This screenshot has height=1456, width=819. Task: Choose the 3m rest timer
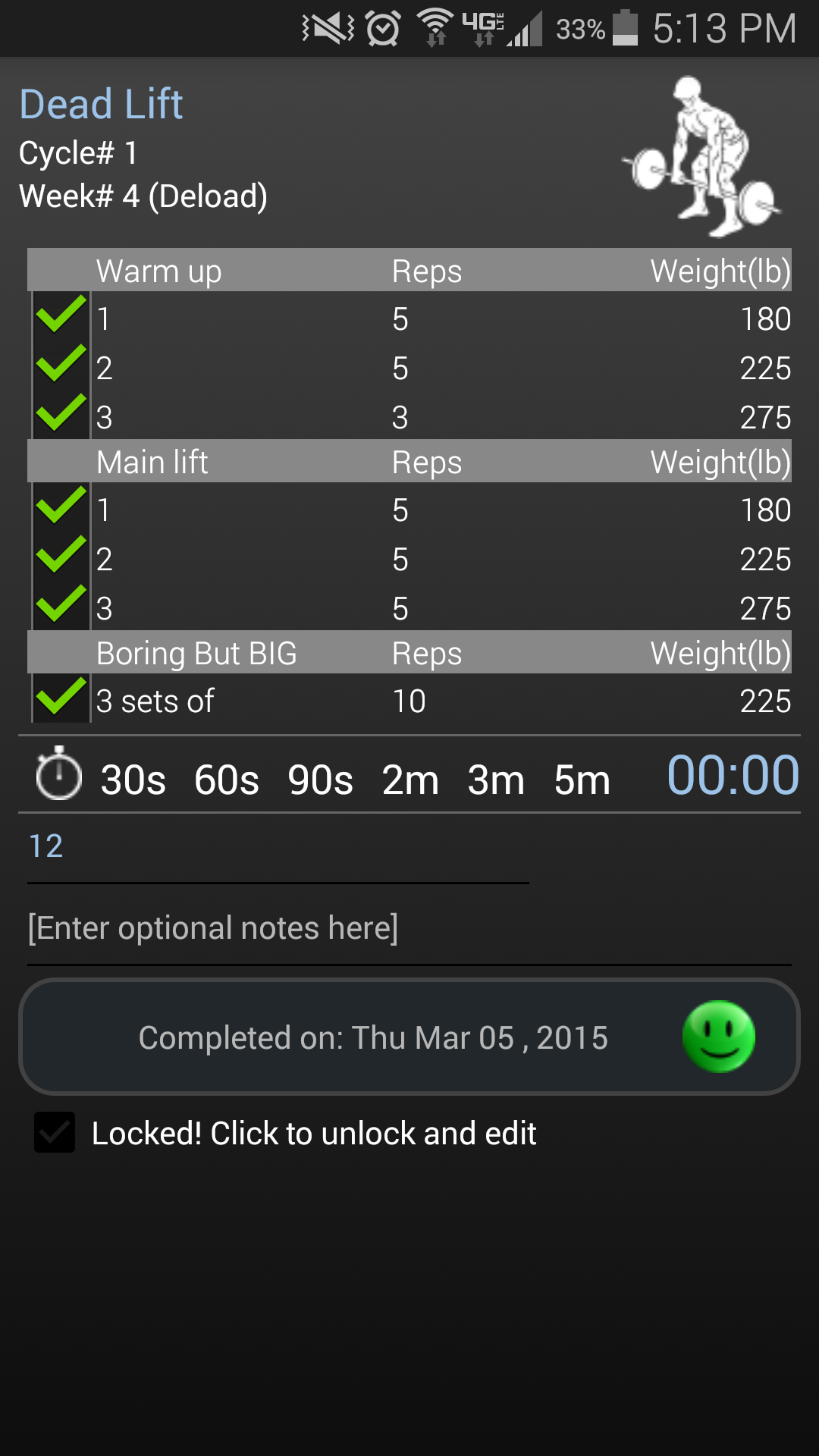[x=496, y=780]
